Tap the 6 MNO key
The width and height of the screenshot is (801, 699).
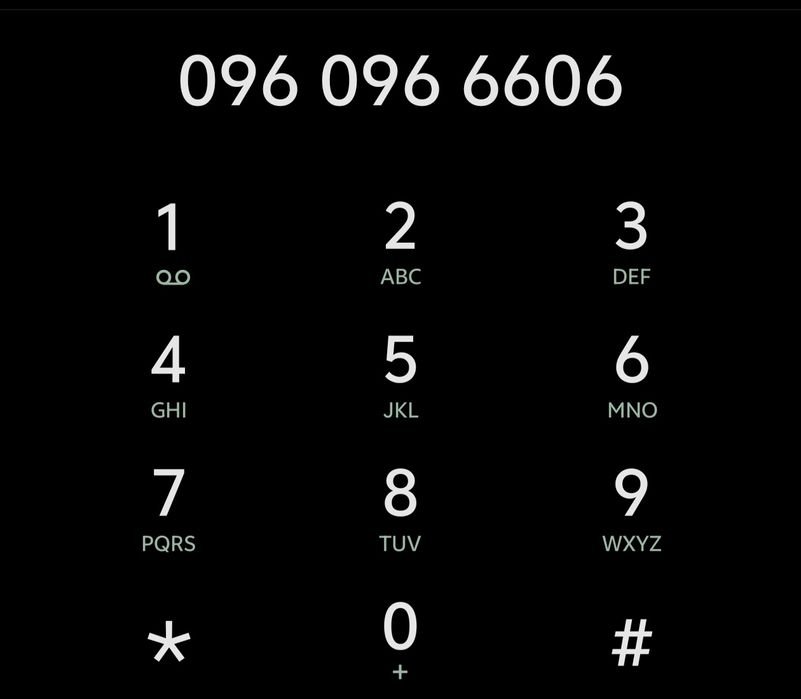[631, 376]
